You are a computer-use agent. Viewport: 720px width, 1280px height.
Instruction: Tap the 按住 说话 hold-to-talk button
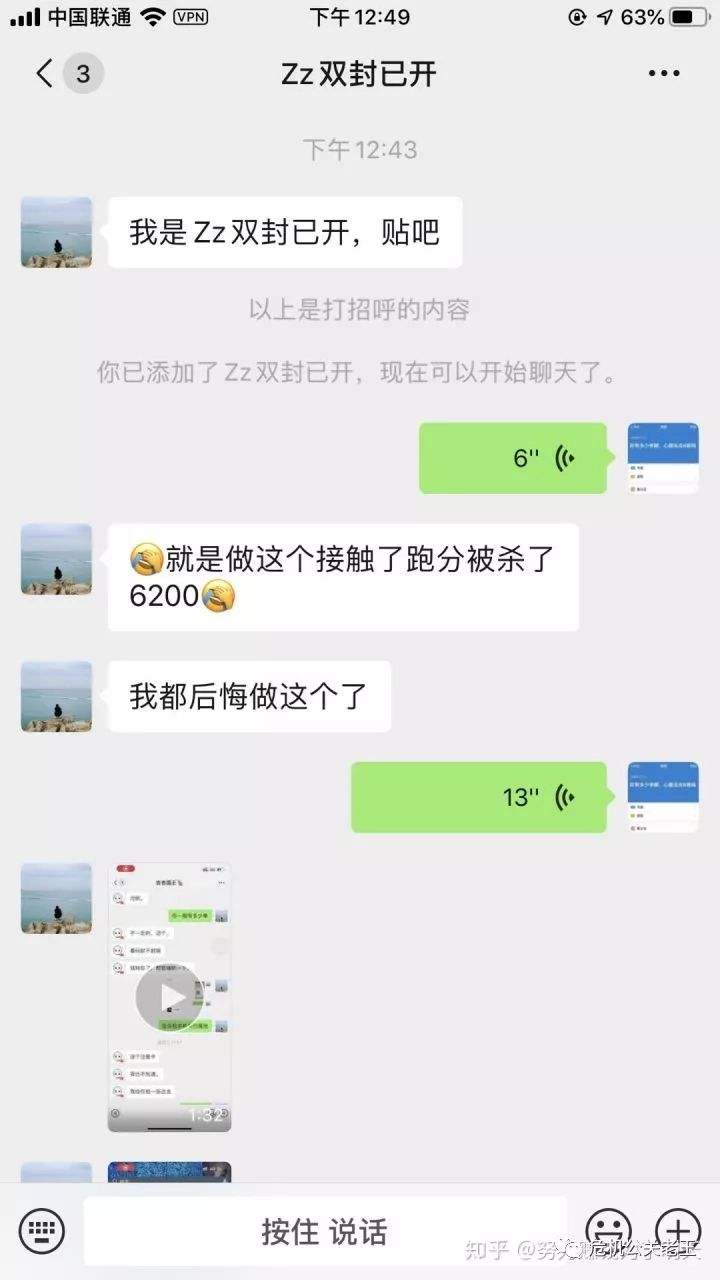tap(324, 1231)
